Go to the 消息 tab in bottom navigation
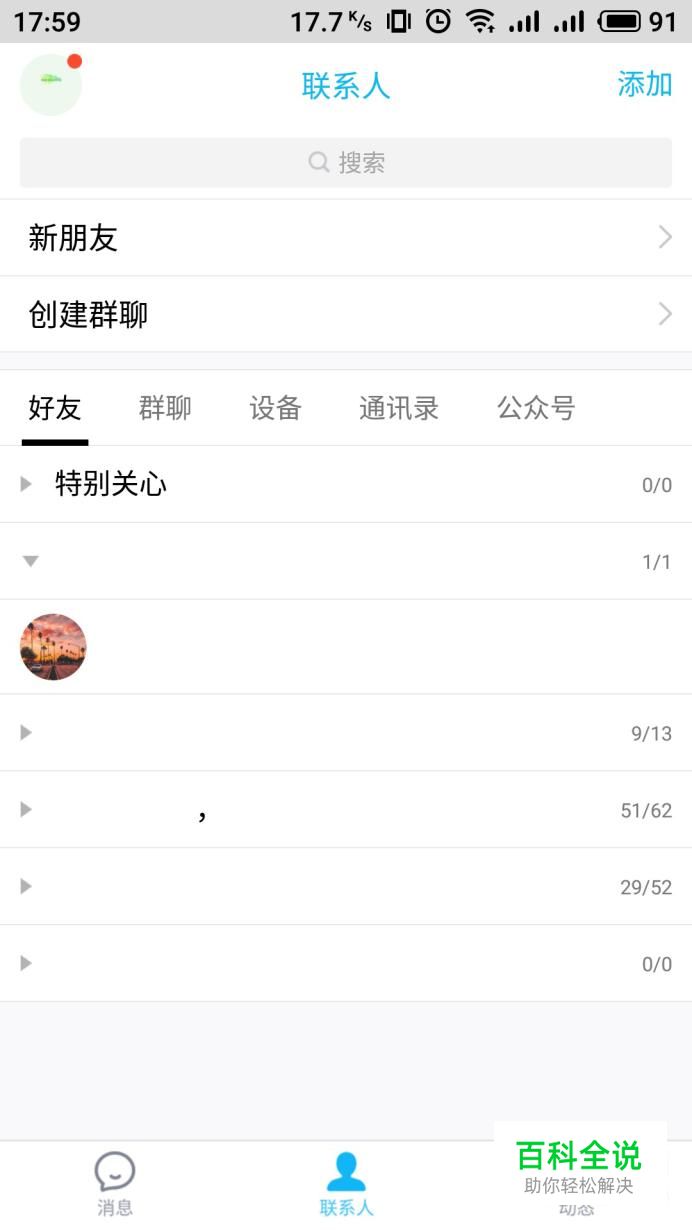This screenshot has width=692, height=1230. coord(115,1184)
